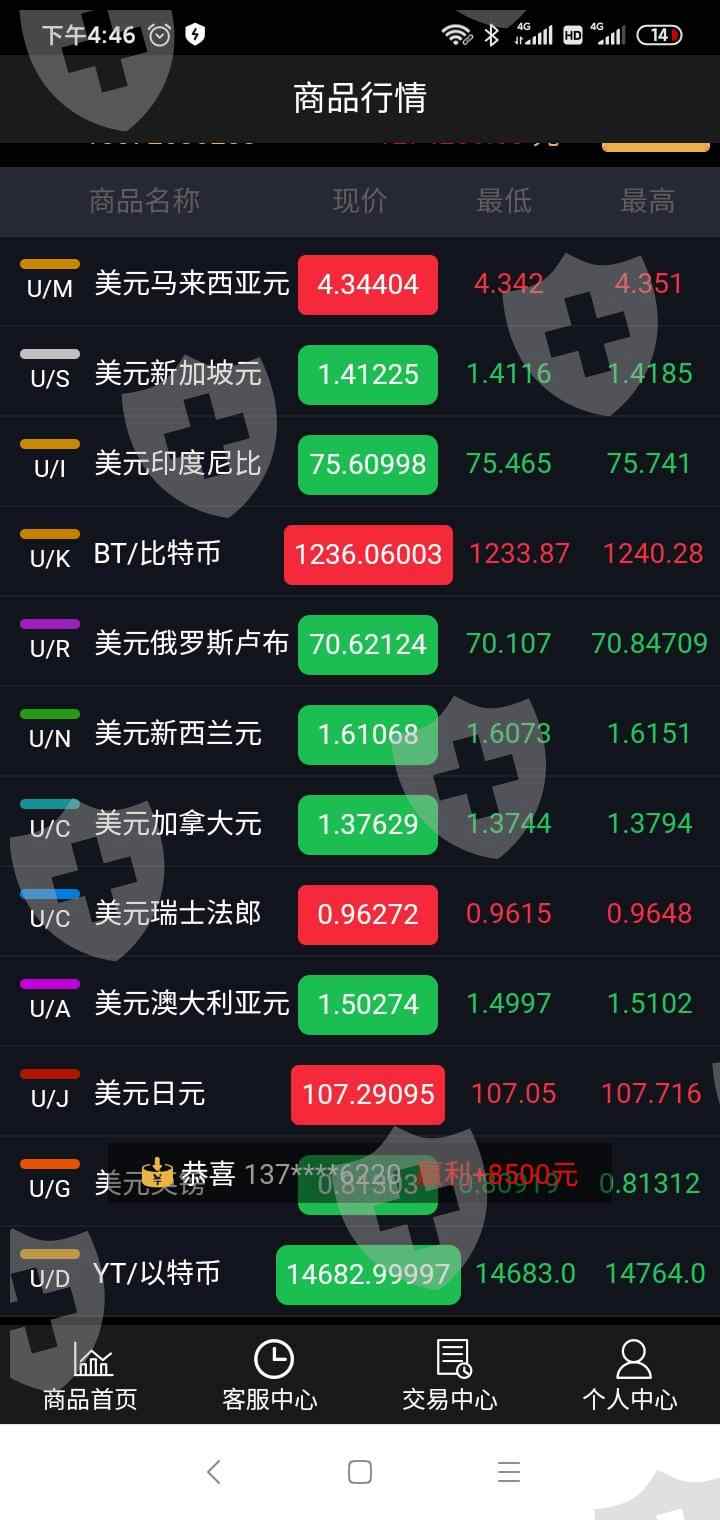Tap the system home button
Screen dimensions: 720x1520
tap(360, 1471)
